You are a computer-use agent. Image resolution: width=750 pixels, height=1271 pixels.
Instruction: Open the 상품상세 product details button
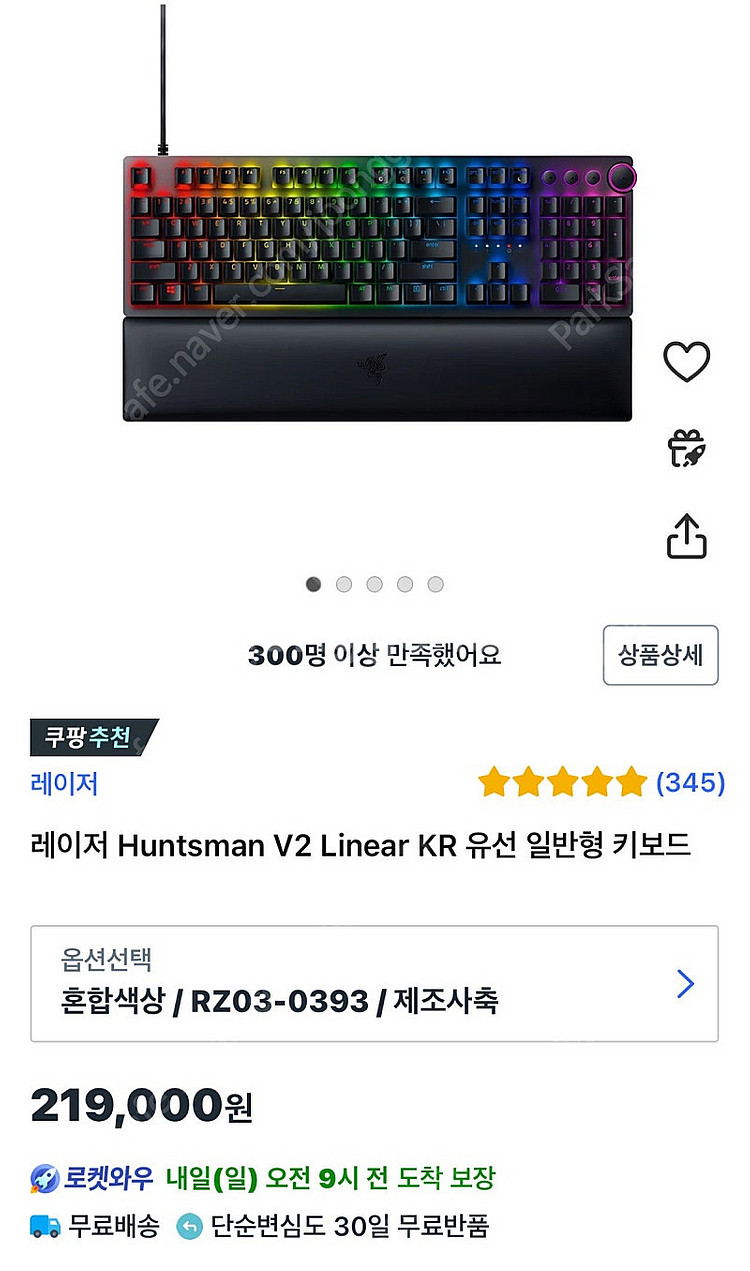tap(658, 655)
